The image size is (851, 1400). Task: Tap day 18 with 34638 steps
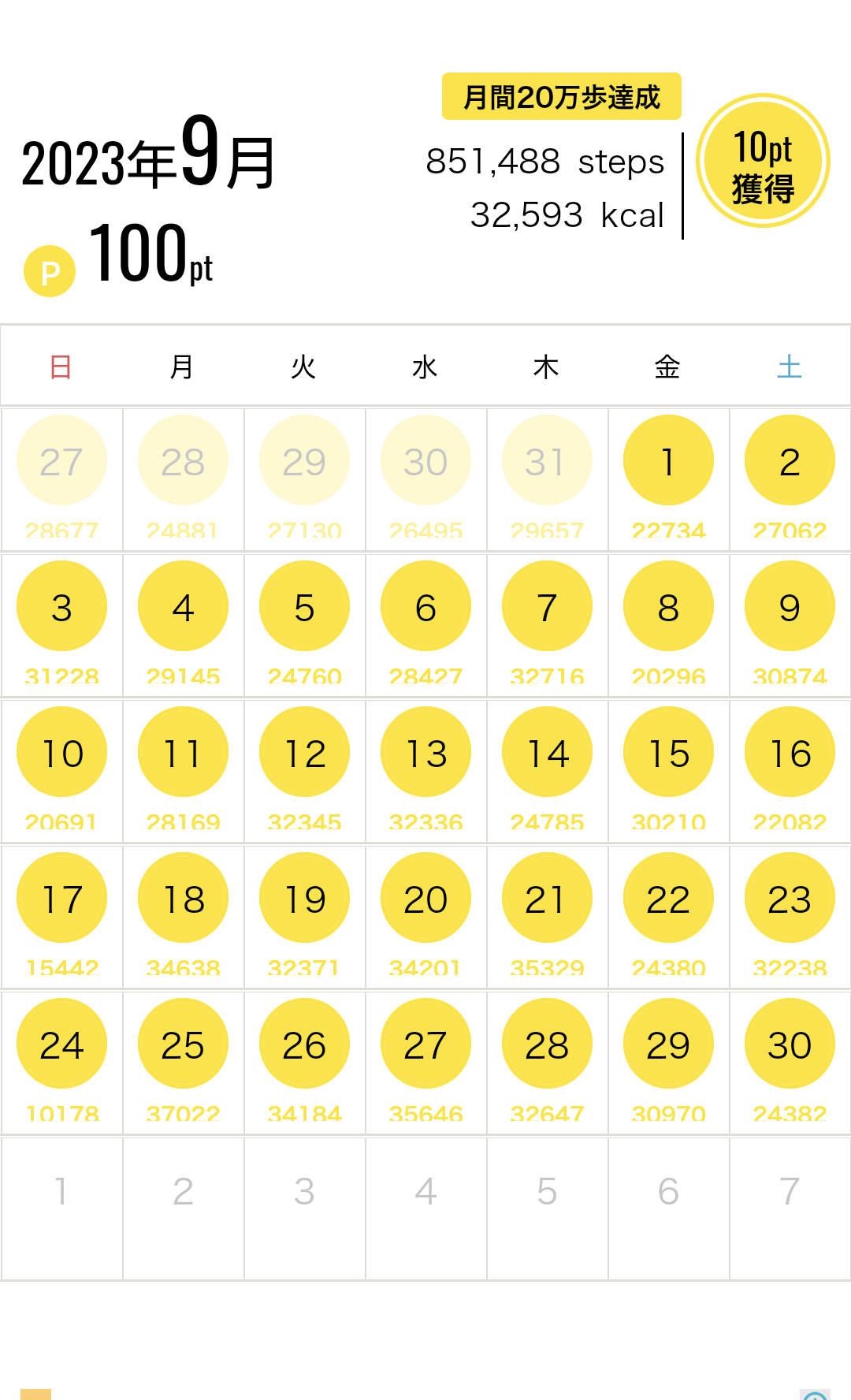point(183,898)
